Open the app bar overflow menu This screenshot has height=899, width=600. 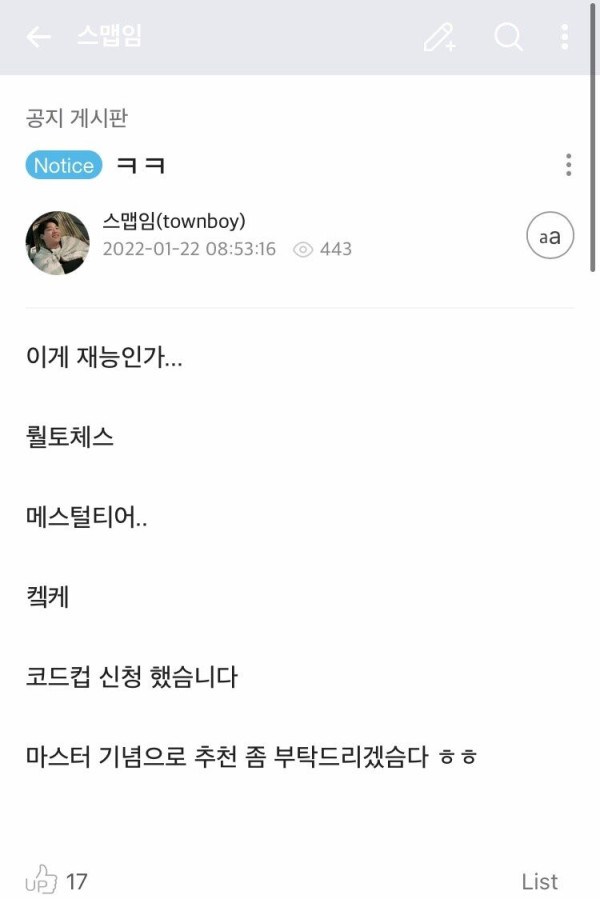point(565,37)
